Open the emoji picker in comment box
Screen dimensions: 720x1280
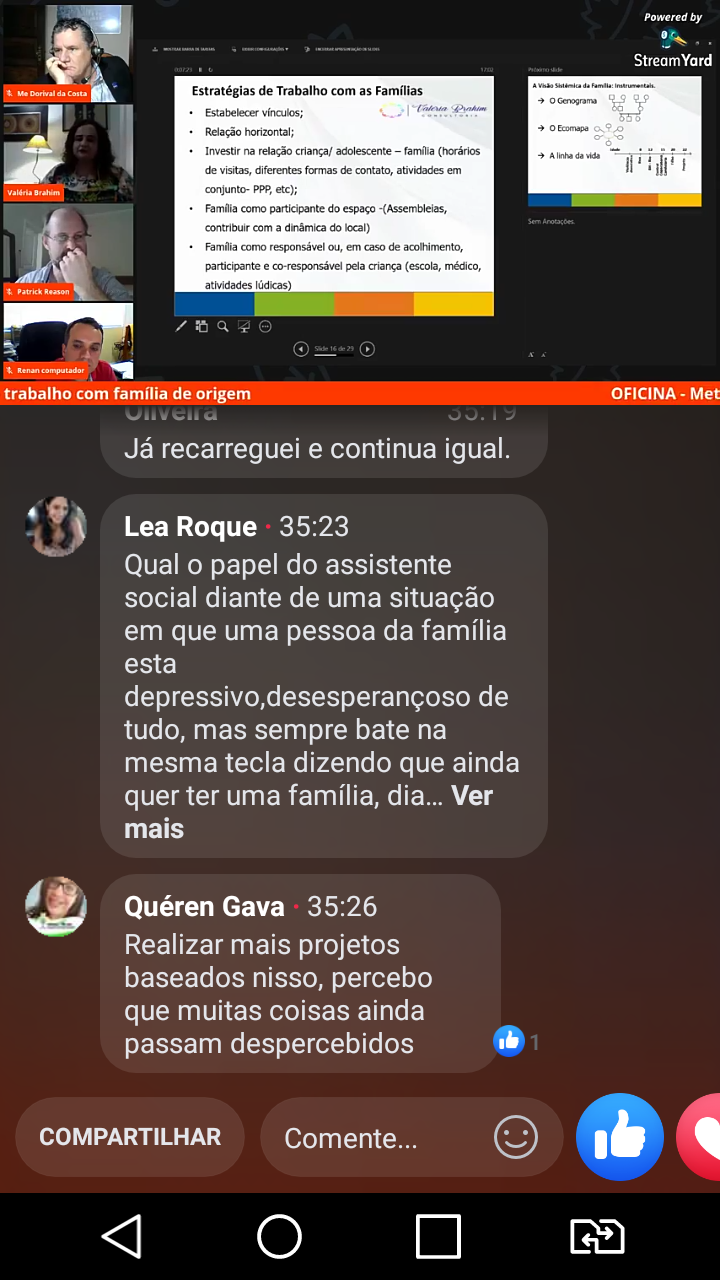tap(516, 1138)
